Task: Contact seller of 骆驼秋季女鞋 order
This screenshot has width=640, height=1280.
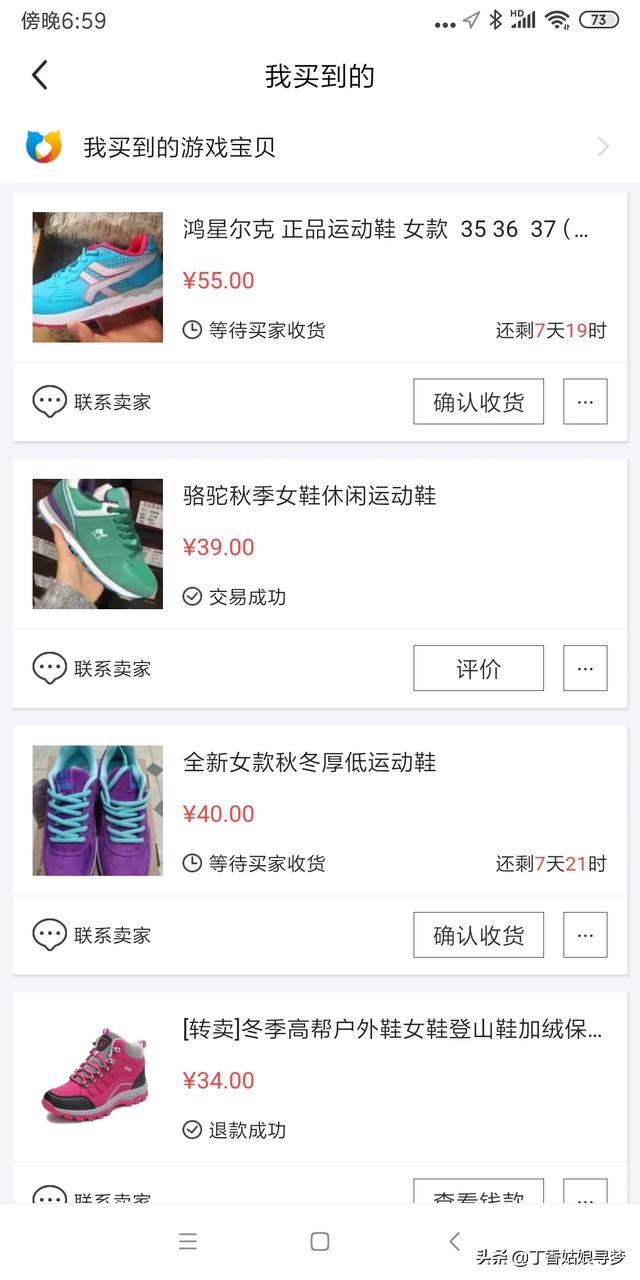Action: (x=92, y=668)
